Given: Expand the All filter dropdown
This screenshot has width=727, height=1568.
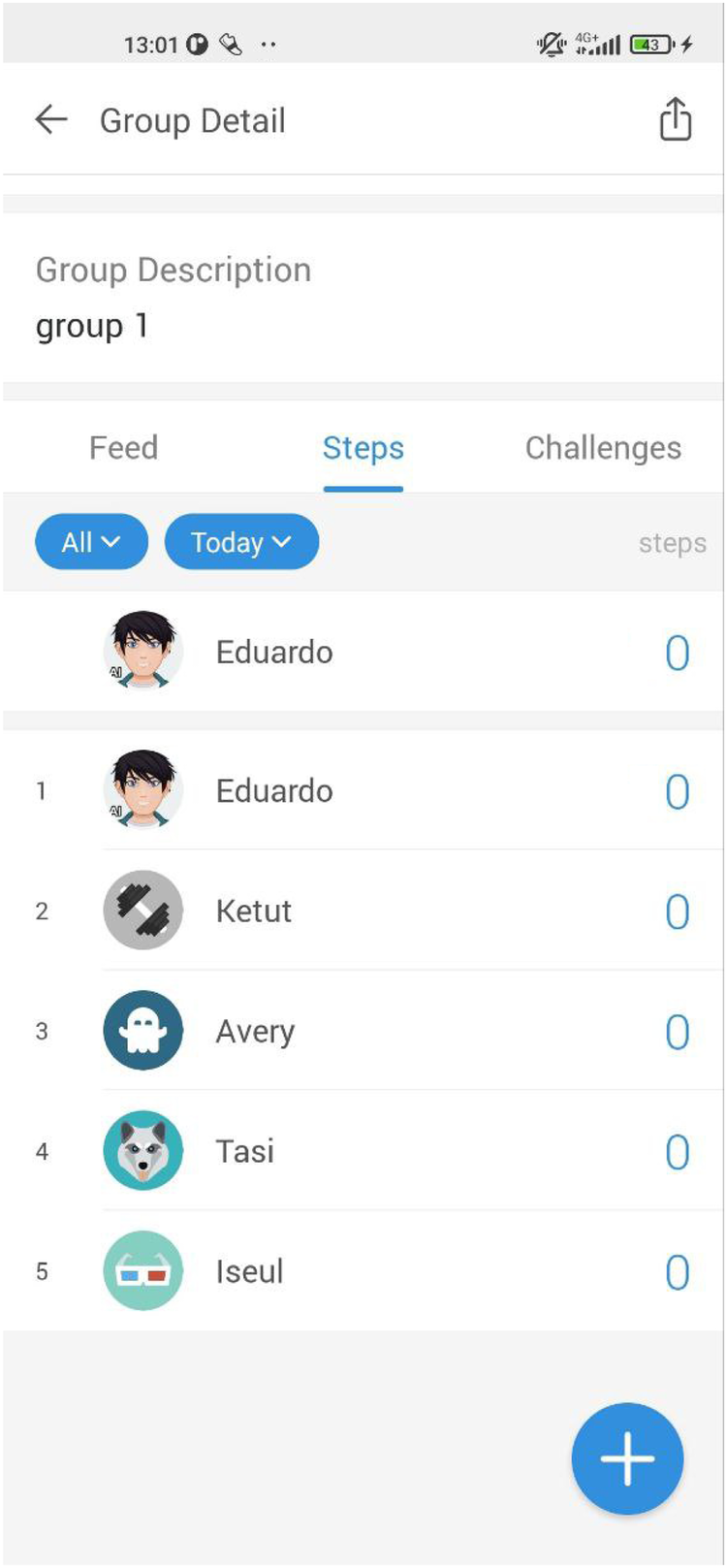Looking at the screenshot, I should pos(91,542).
